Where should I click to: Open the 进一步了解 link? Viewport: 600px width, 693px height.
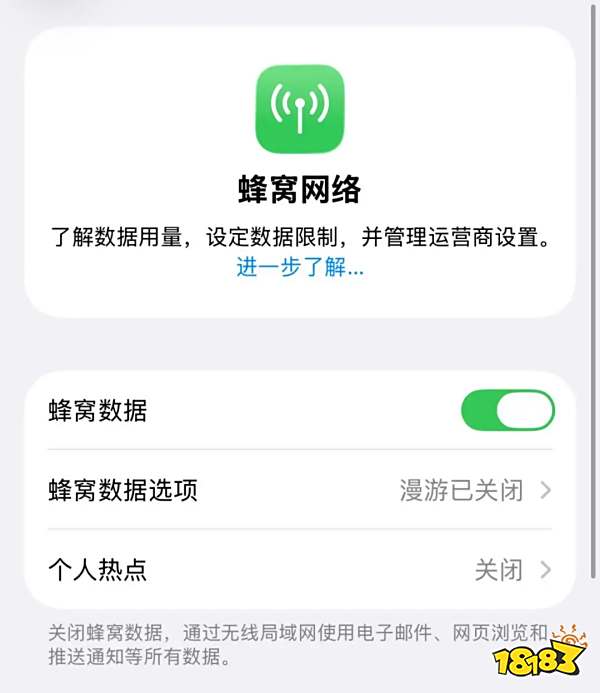299,267
